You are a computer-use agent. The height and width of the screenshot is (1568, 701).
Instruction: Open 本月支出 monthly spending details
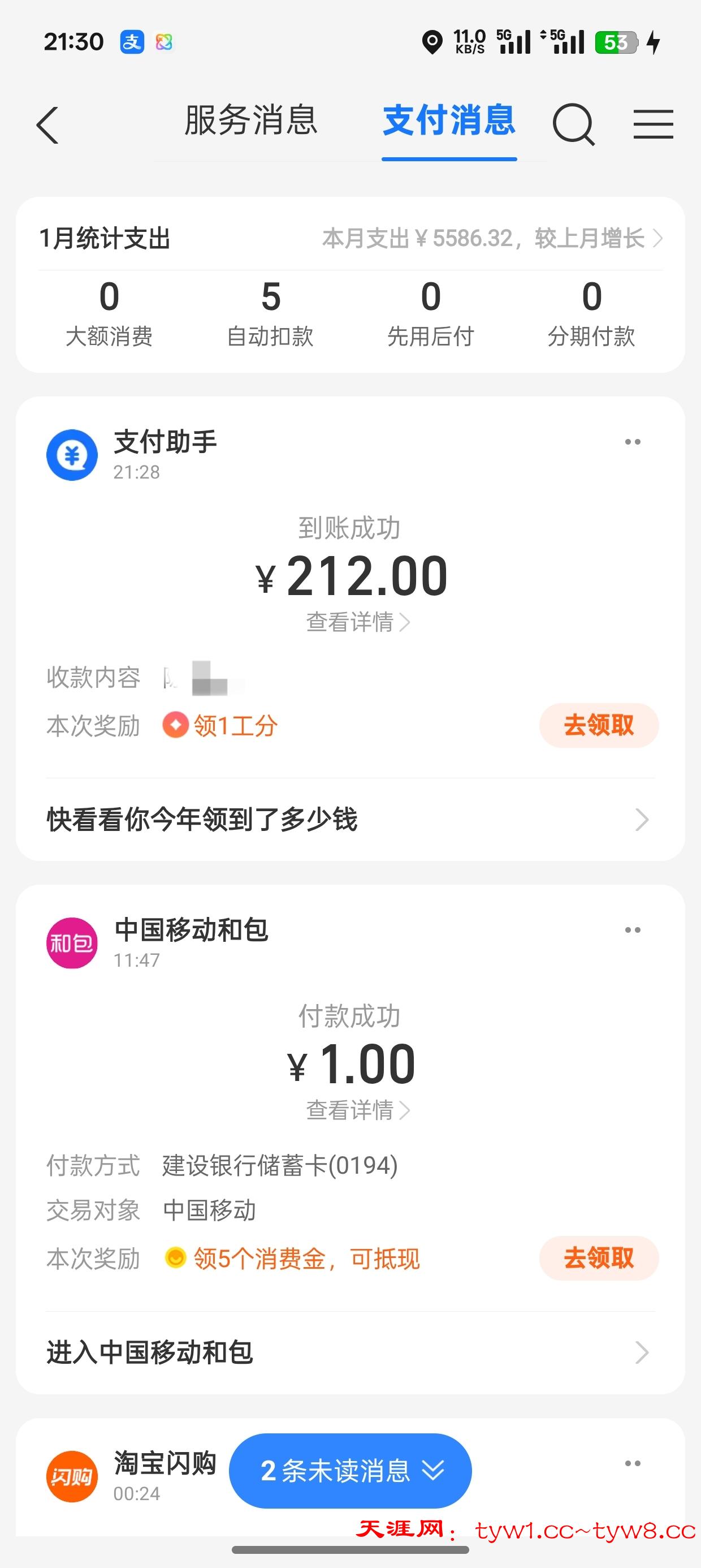click(x=492, y=238)
